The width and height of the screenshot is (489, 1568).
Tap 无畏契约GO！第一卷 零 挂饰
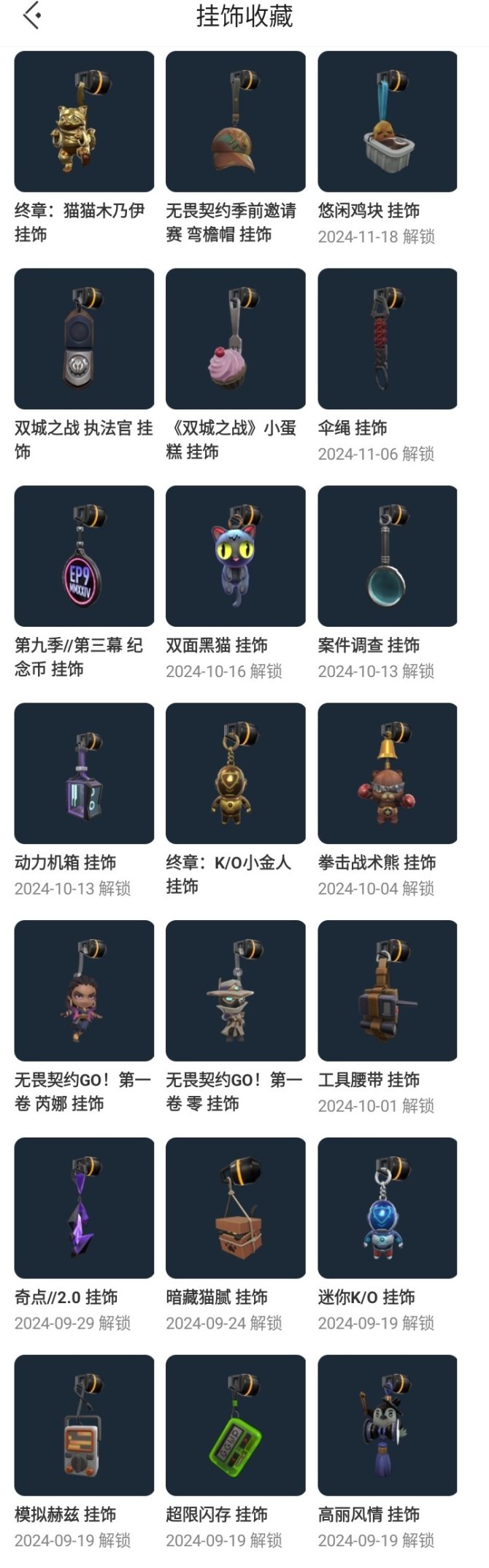coord(236,991)
